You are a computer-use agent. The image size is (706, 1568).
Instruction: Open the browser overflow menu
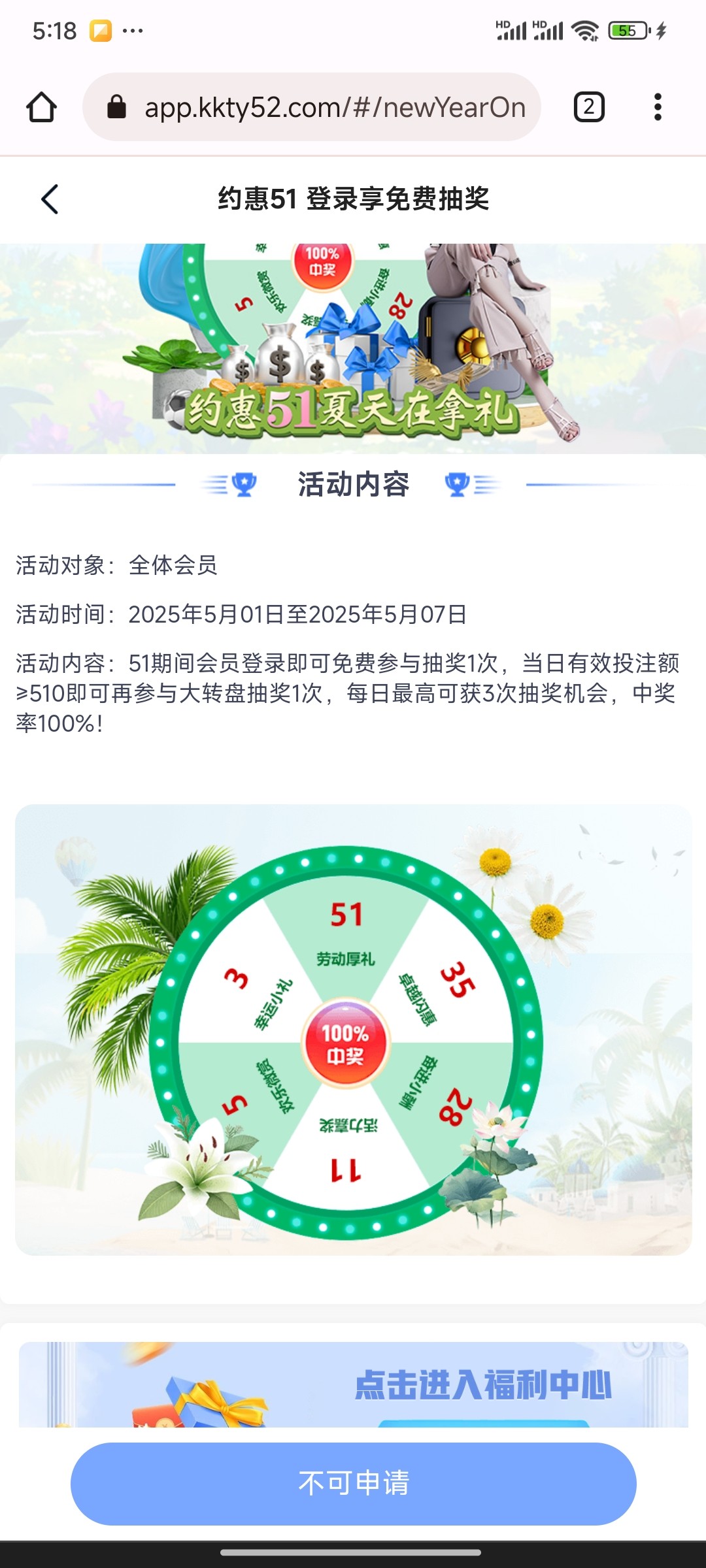tap(658, 107)
